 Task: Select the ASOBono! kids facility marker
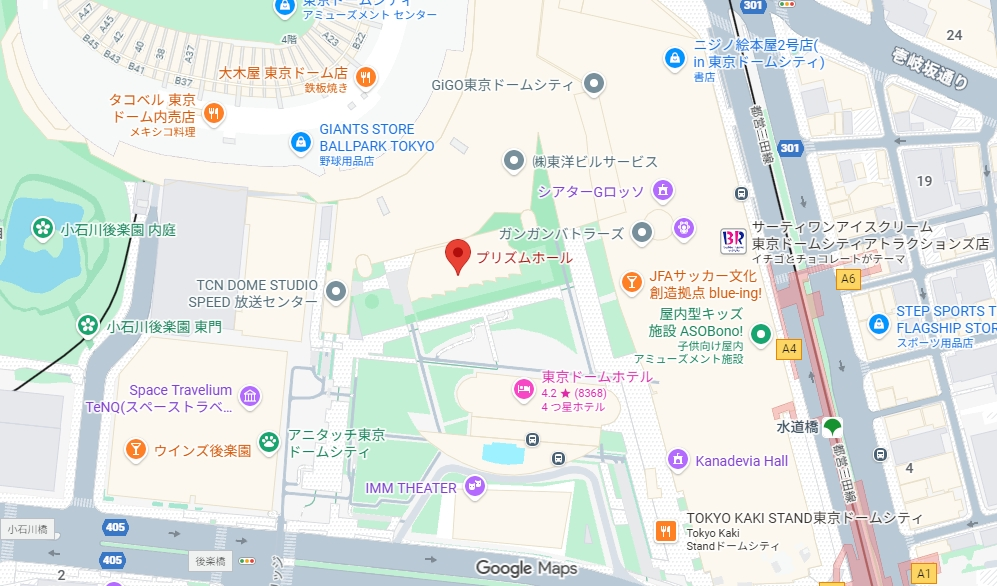(761, 334)
